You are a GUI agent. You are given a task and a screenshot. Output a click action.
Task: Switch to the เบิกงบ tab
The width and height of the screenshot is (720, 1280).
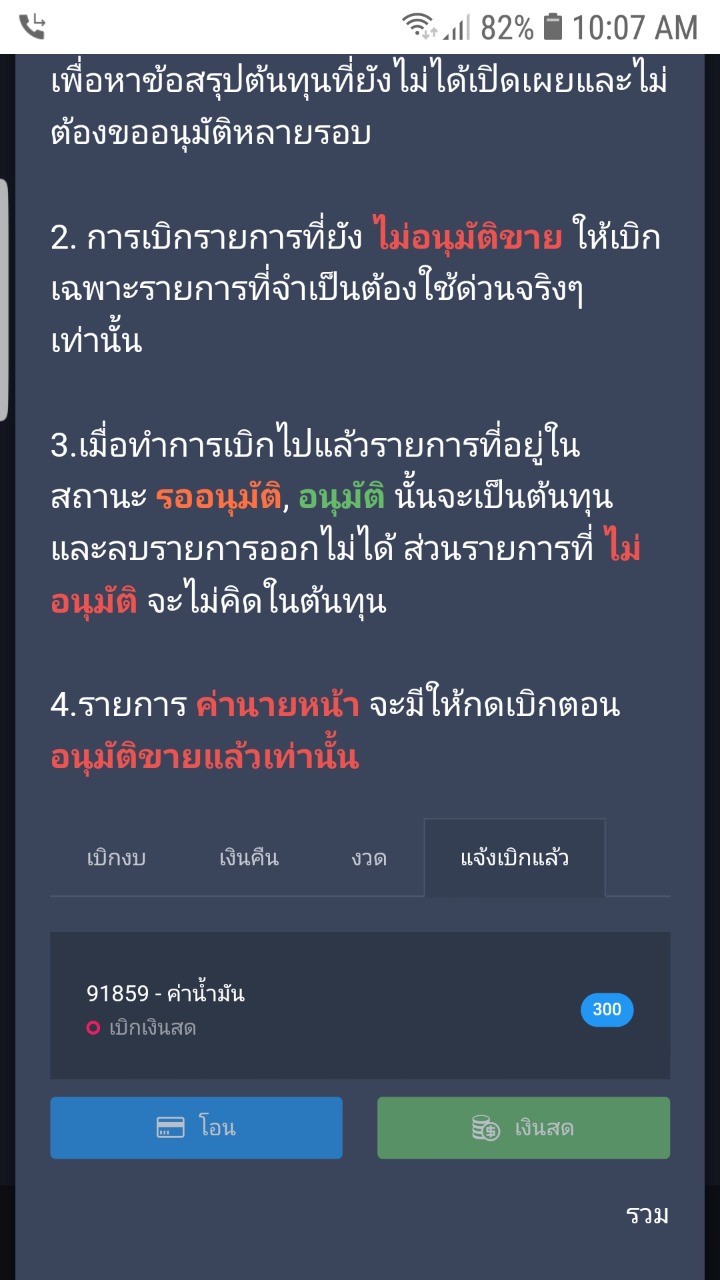(x=116, y=858)
